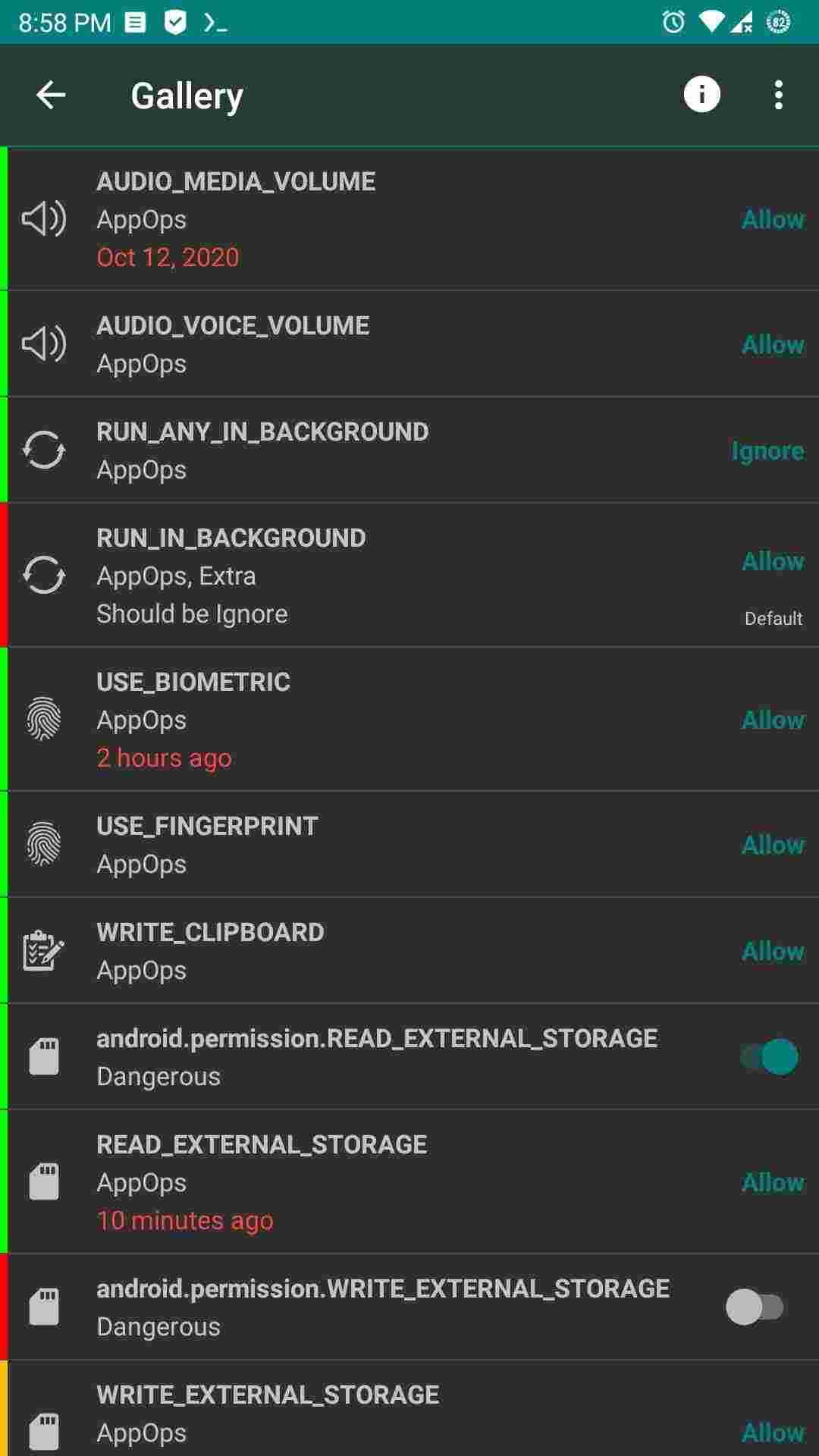
Task: Disable the android.permission.READ_EXTERNAL_STORAGE switch
Action: (766, 1056)
